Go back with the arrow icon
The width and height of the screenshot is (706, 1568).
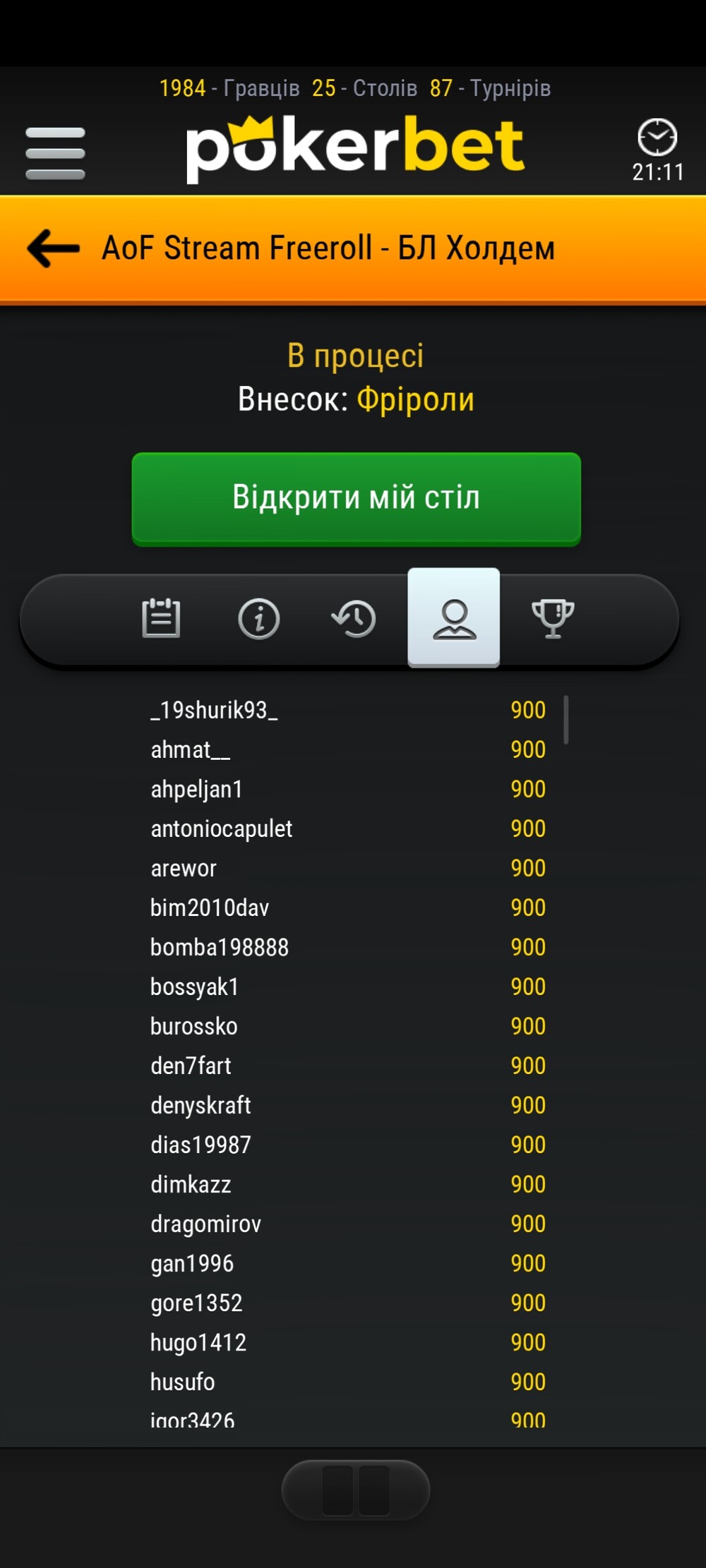tap(54, 248)
